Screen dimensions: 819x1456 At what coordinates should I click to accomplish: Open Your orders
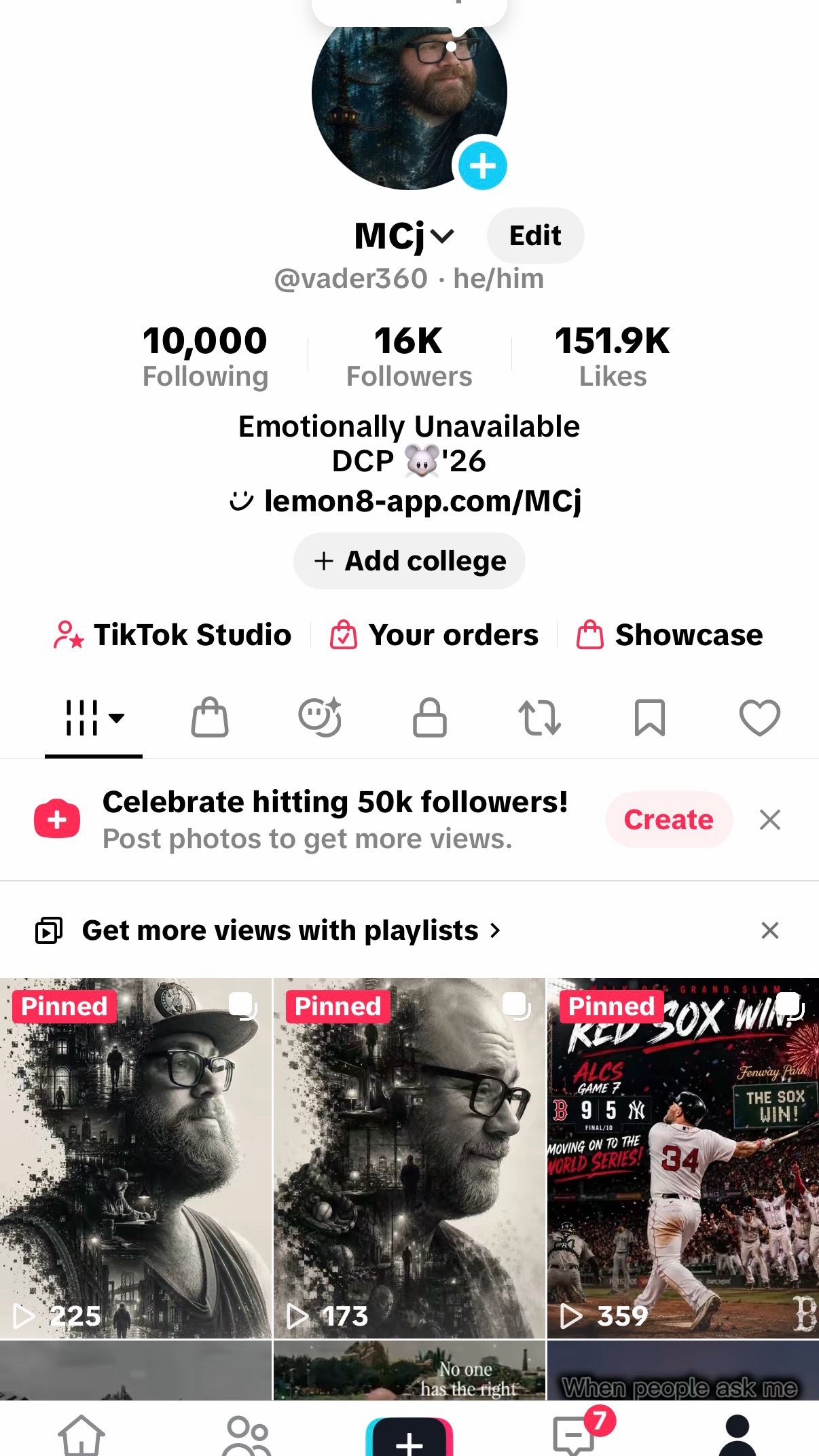(x=434, y=635)
